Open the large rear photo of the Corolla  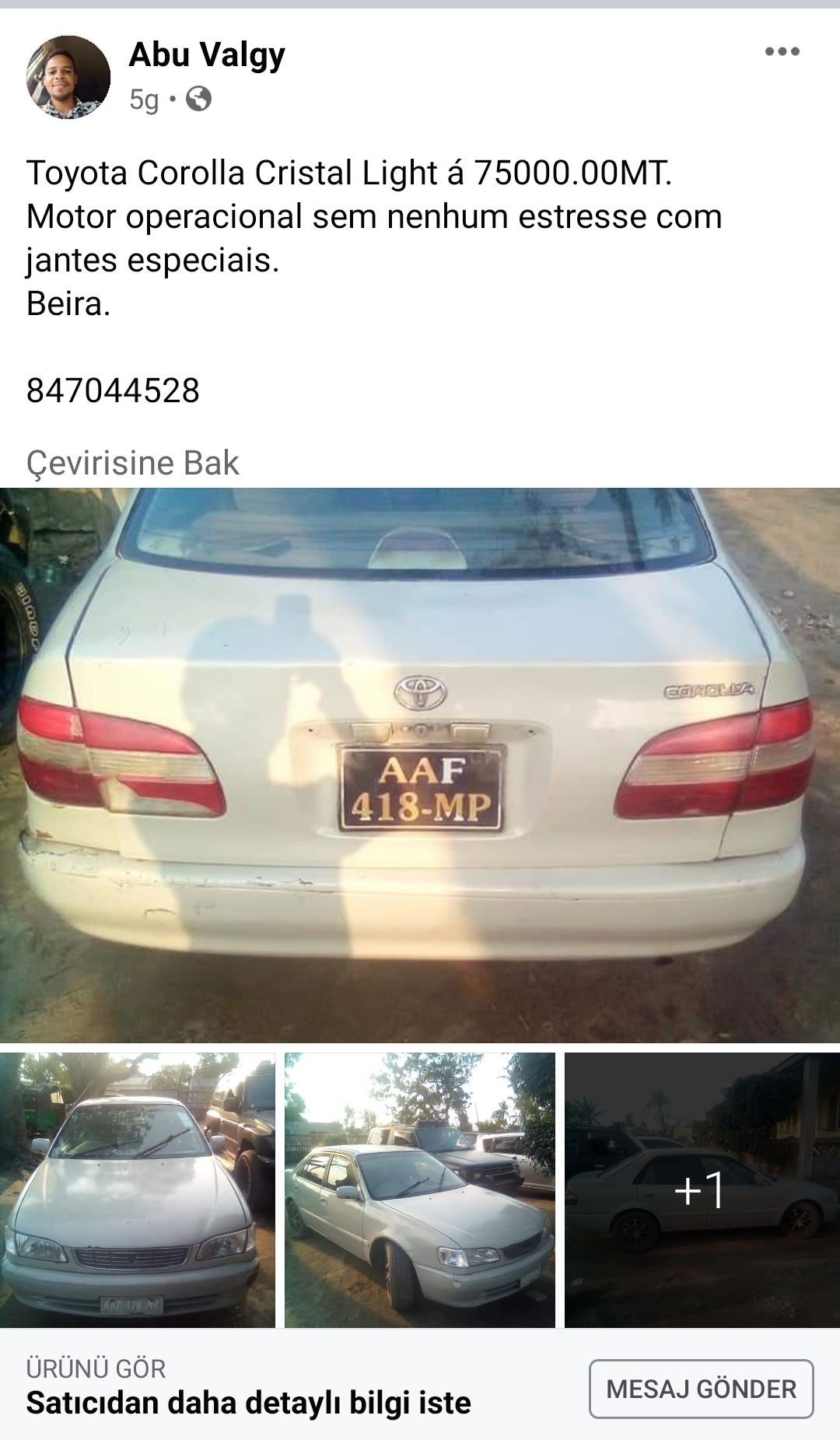[420, 765]
